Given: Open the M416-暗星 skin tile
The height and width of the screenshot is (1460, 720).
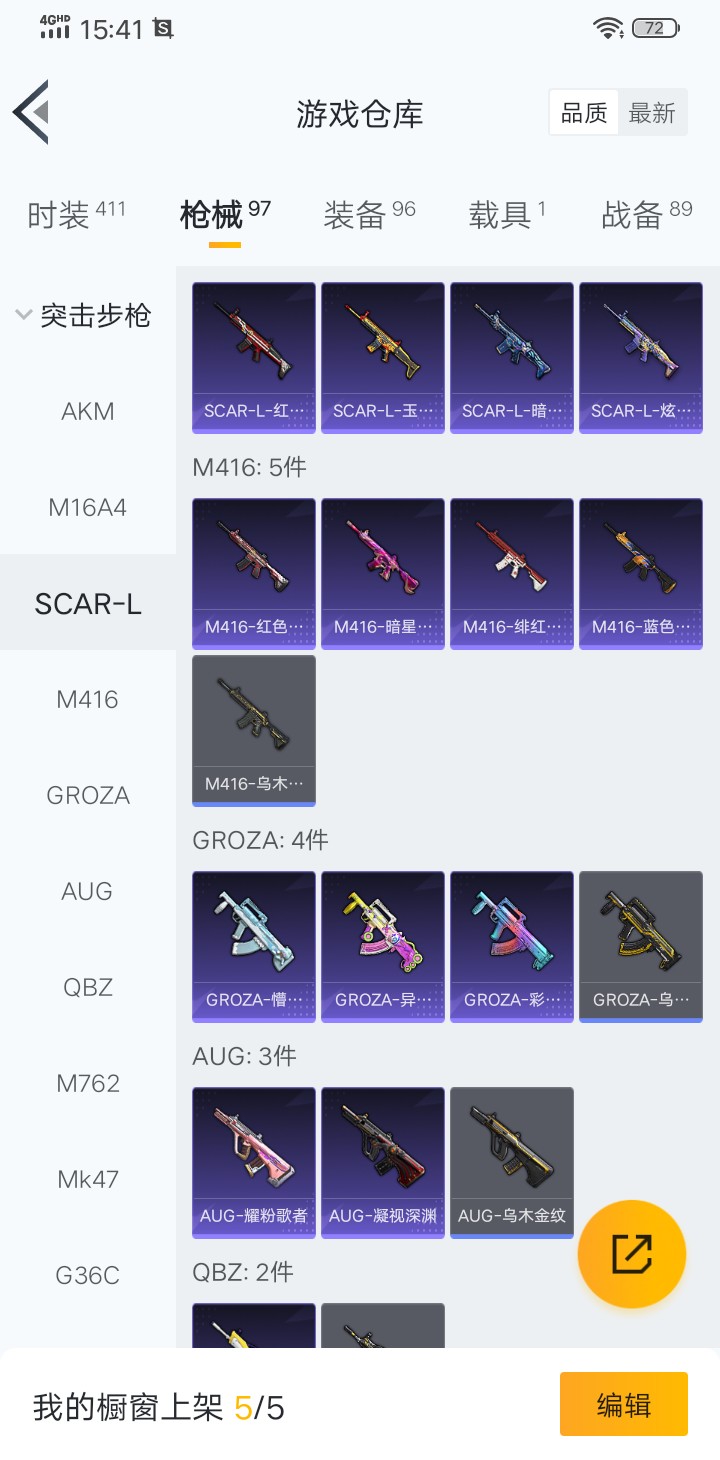Looking at the screenshot, I should pyautogui.click(x=383, y=573).
